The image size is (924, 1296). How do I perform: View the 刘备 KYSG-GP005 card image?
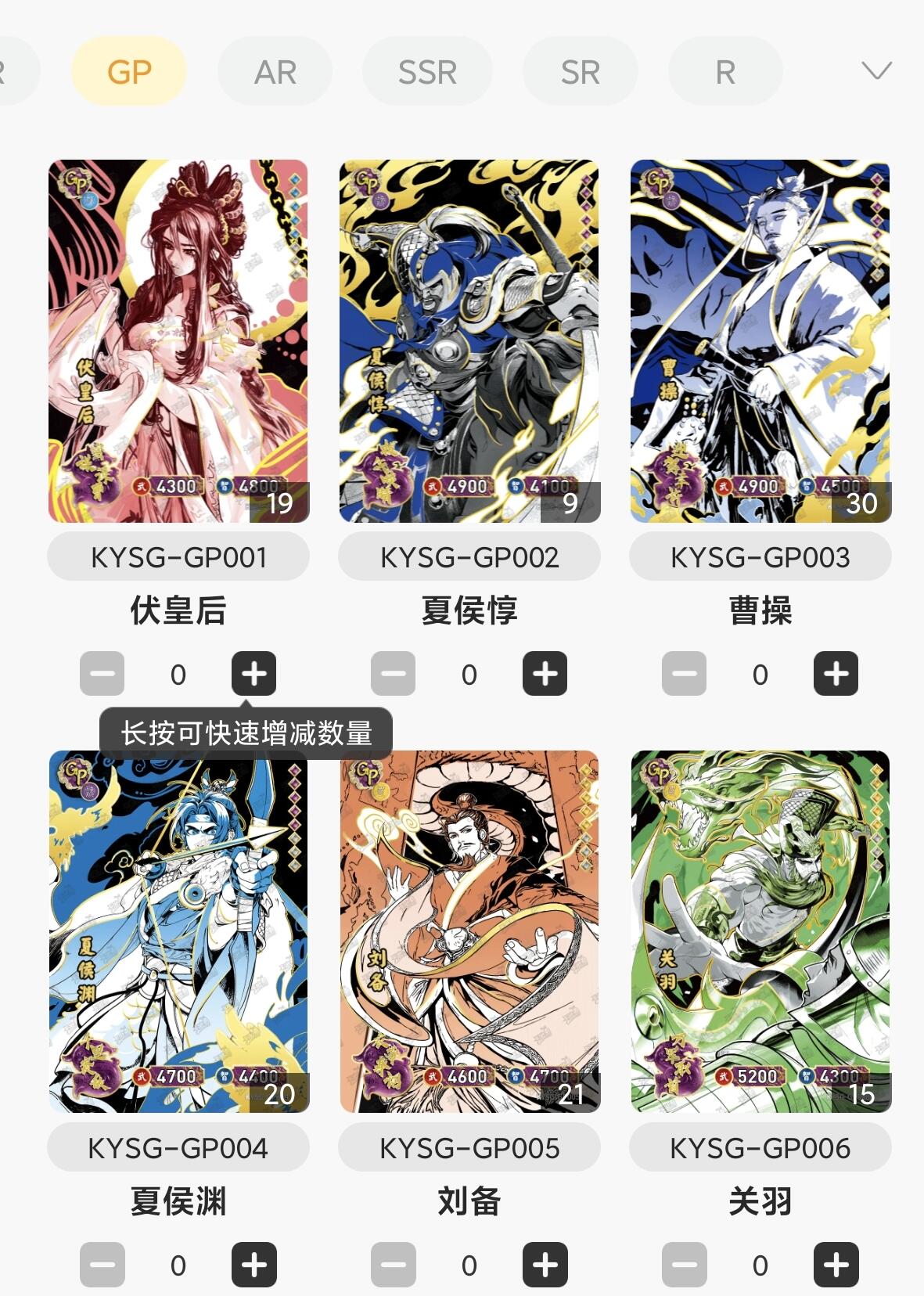469,931
